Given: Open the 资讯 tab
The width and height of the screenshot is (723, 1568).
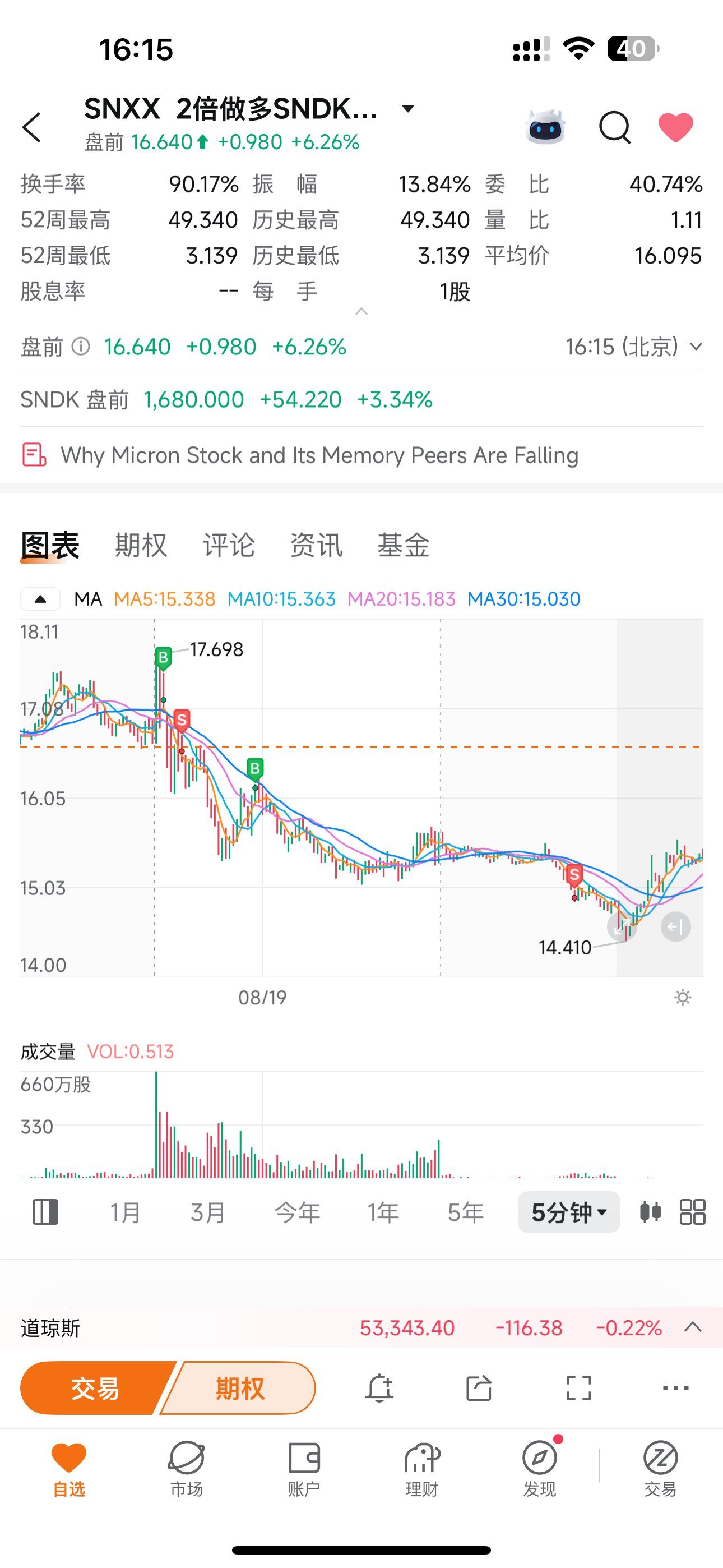Looking at the screenshot, I should 316,545.
